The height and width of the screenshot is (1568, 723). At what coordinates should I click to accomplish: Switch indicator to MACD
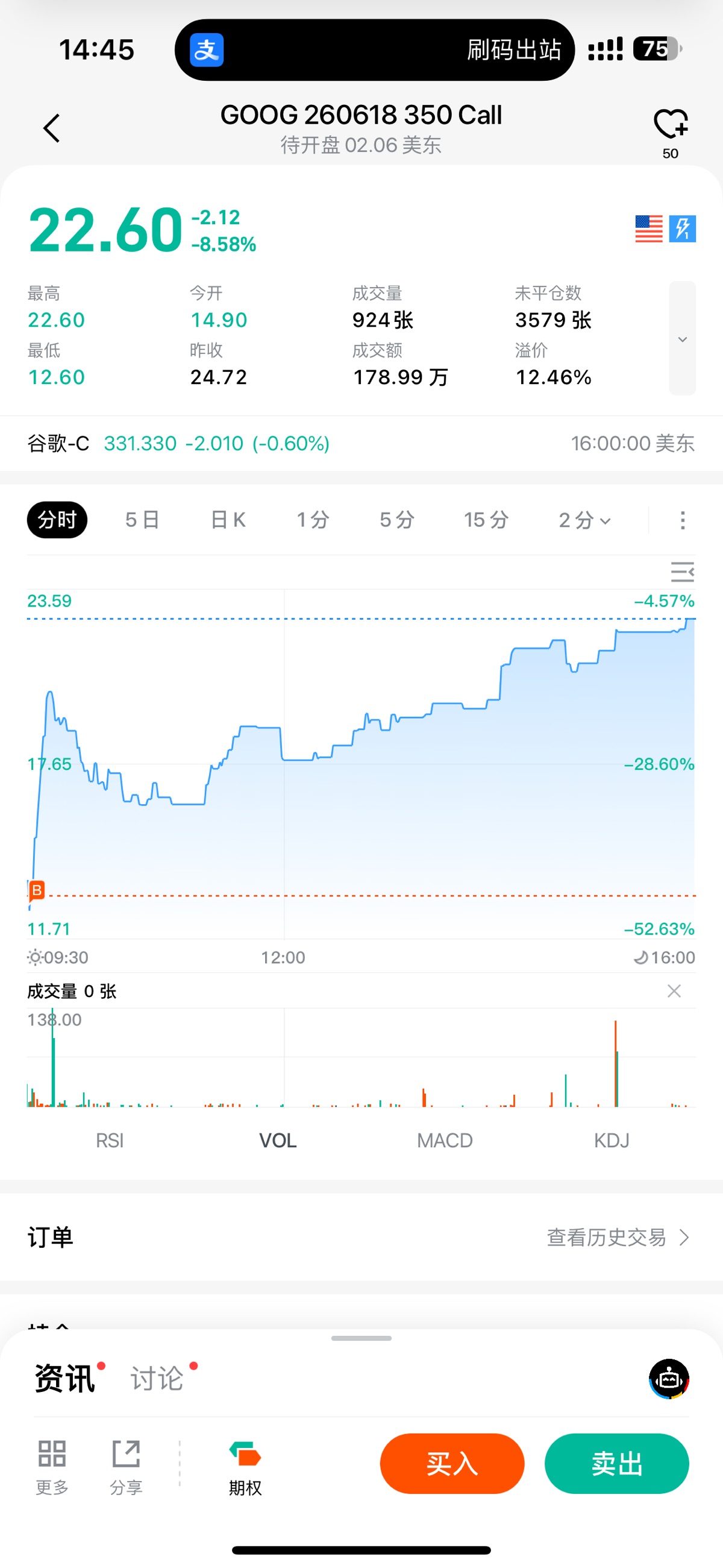pos(445,1140)
